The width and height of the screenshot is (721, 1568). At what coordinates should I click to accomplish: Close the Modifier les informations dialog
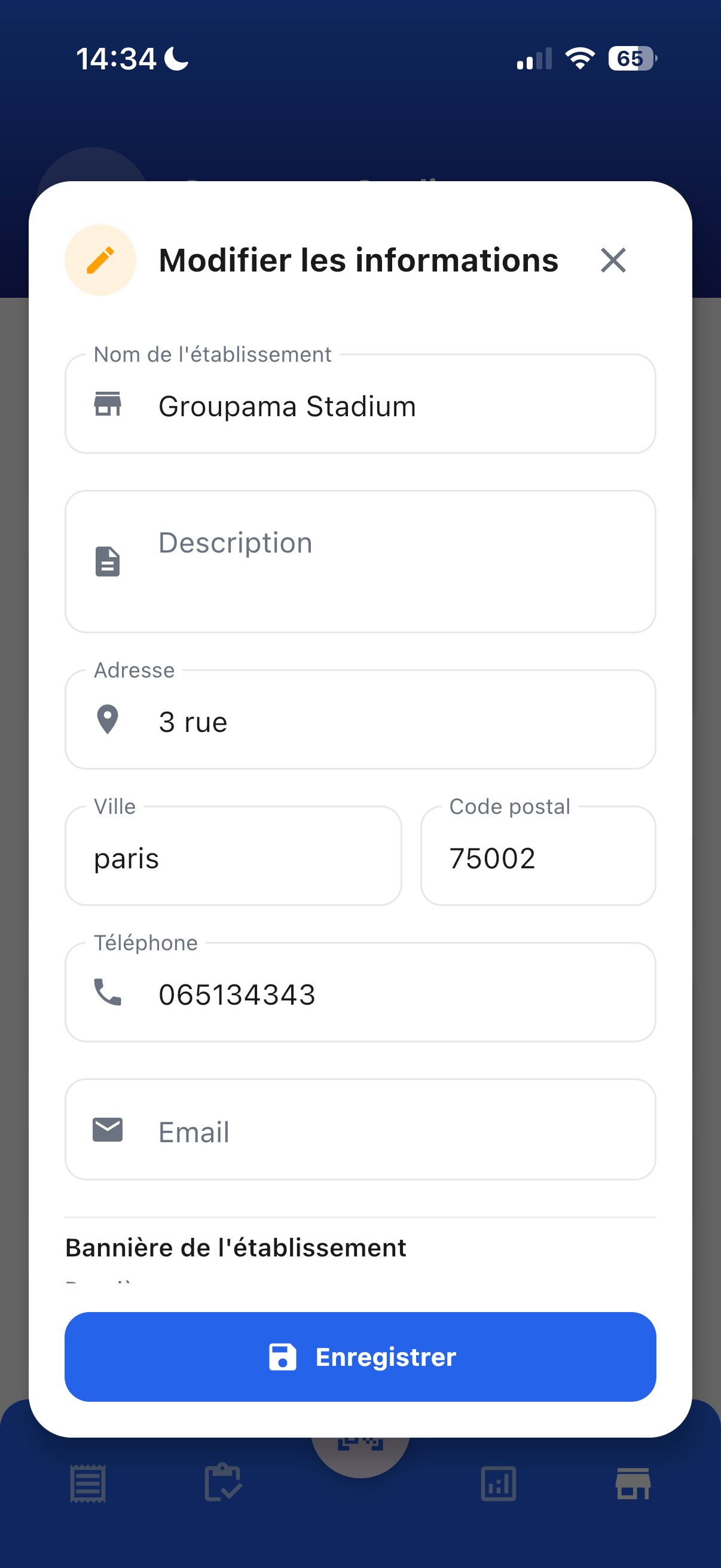(613, 260)
